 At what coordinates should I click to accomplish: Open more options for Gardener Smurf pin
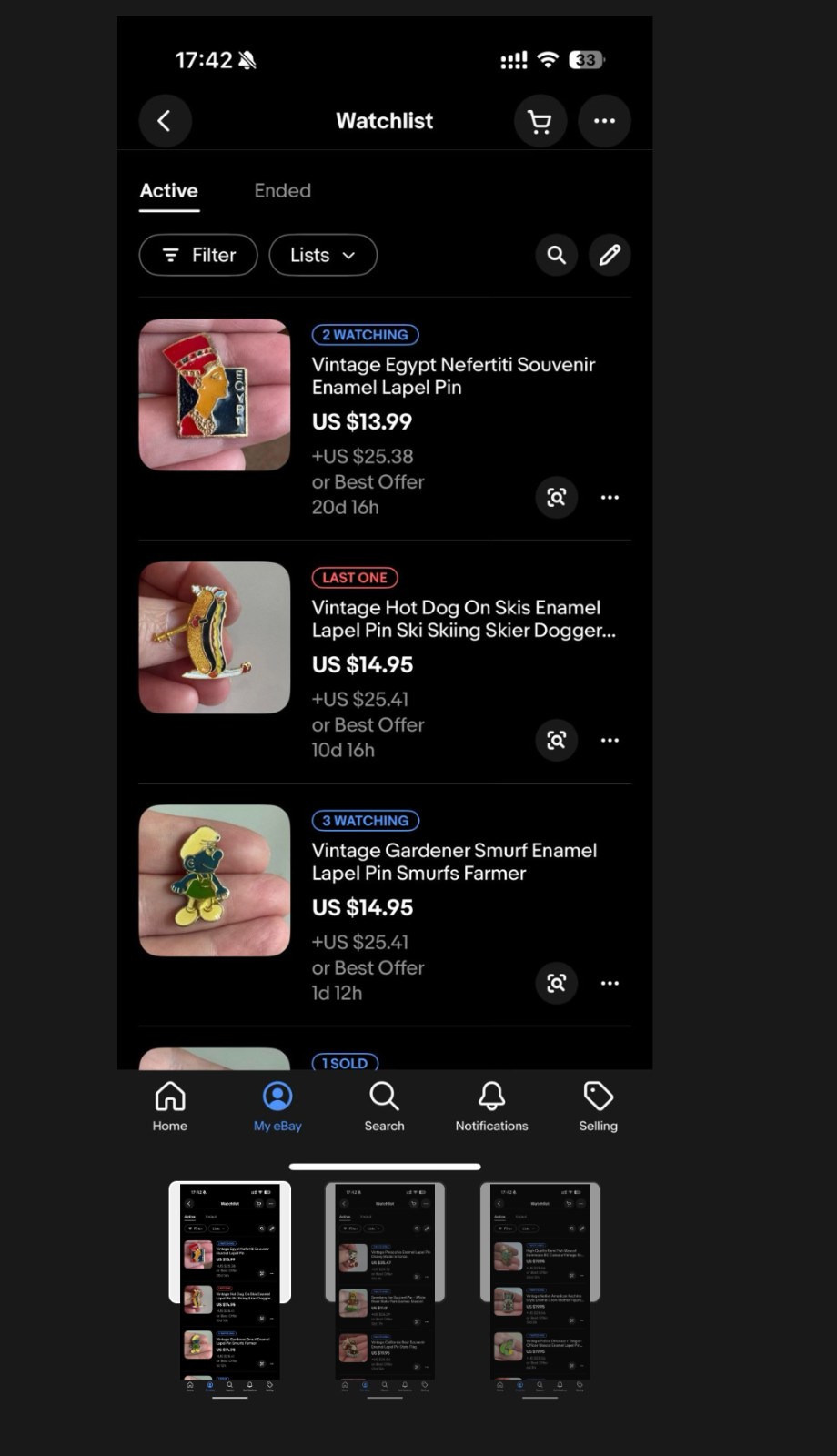(610, 984)
